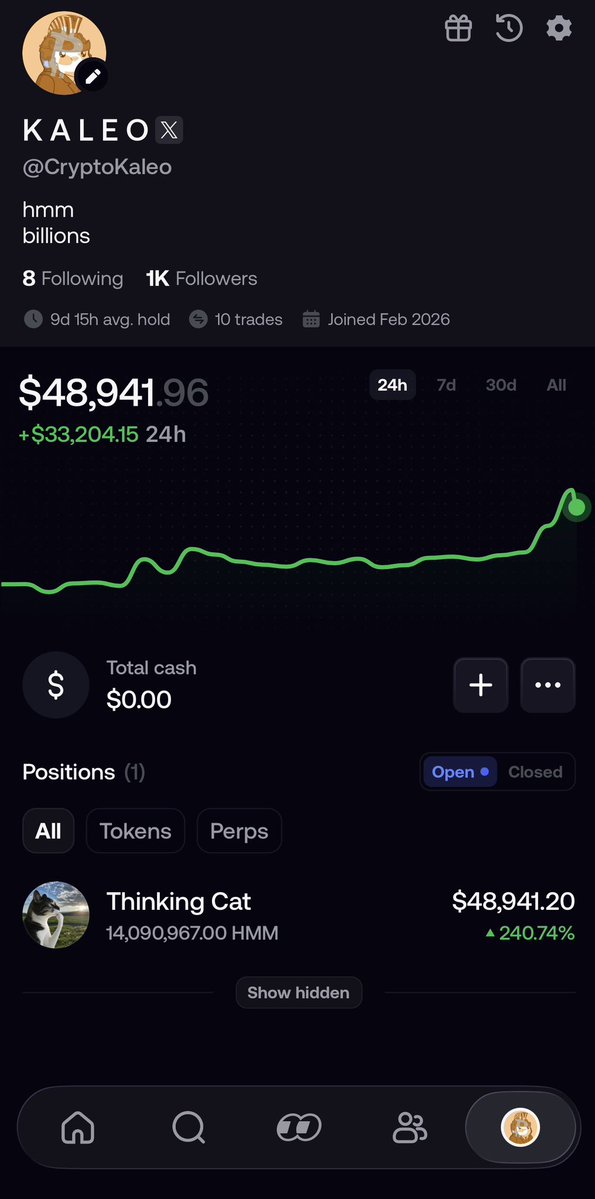Viewport: 595px width, 1199px height.
Task: Show Open positions
Action: [460, 772]
